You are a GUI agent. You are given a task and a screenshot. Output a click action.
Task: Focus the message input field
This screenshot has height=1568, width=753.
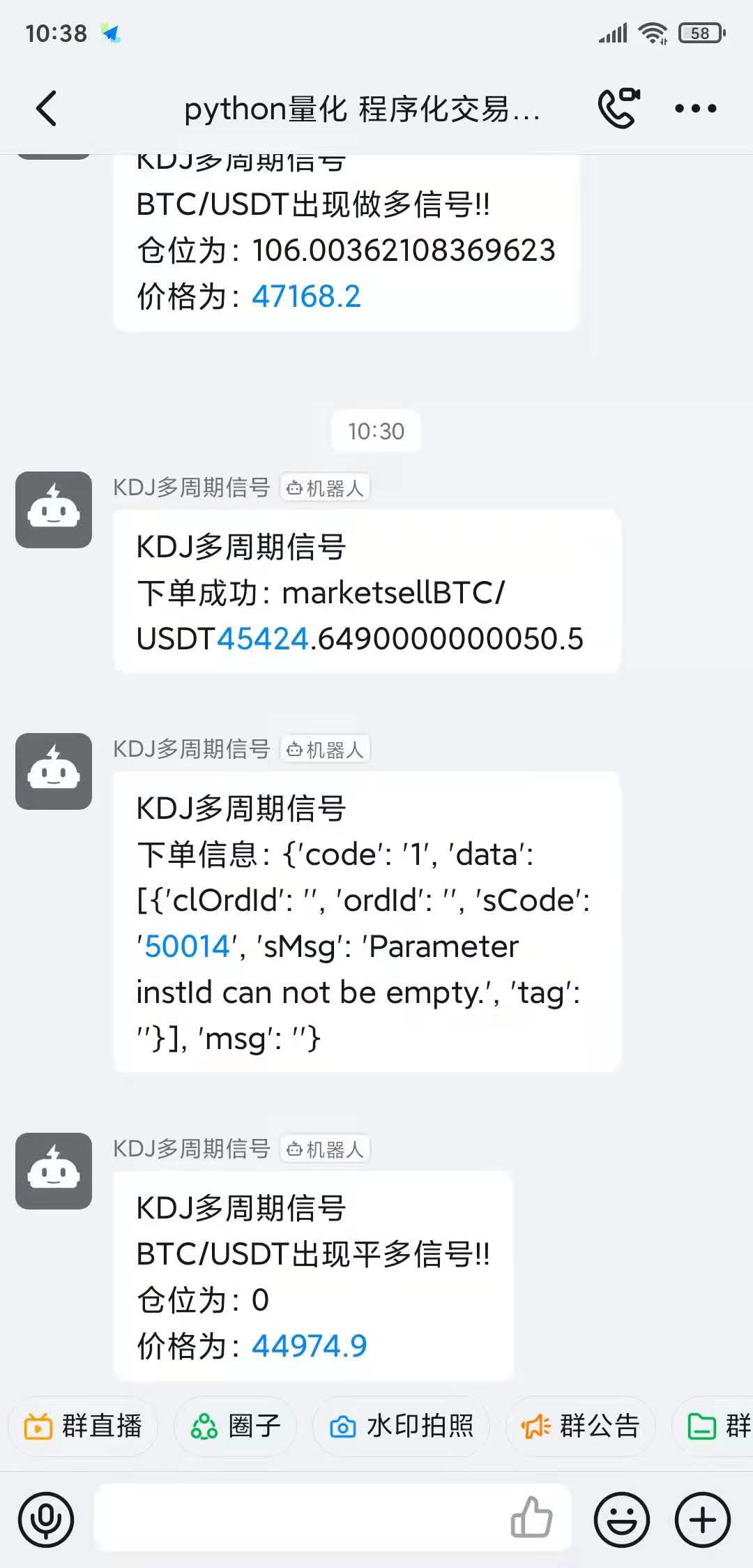pyautogui.click(x=300, y=1521)
